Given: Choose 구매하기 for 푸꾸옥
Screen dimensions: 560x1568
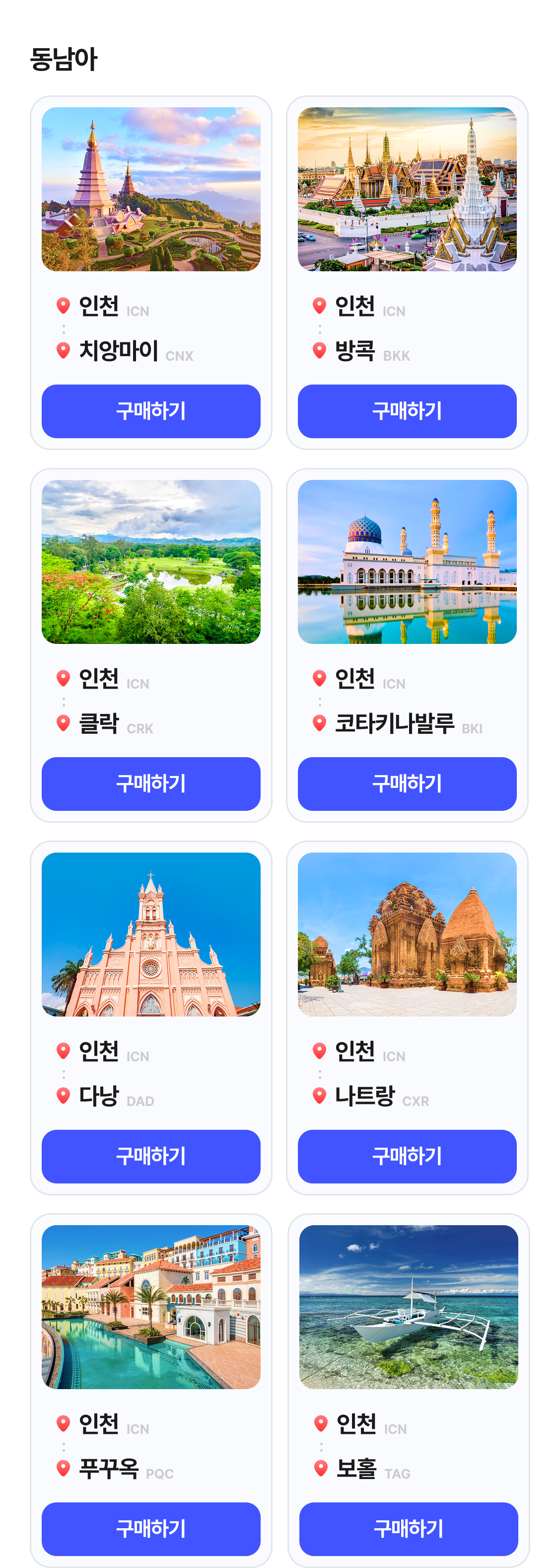Looking at the screenshot, I should 151,1528.
